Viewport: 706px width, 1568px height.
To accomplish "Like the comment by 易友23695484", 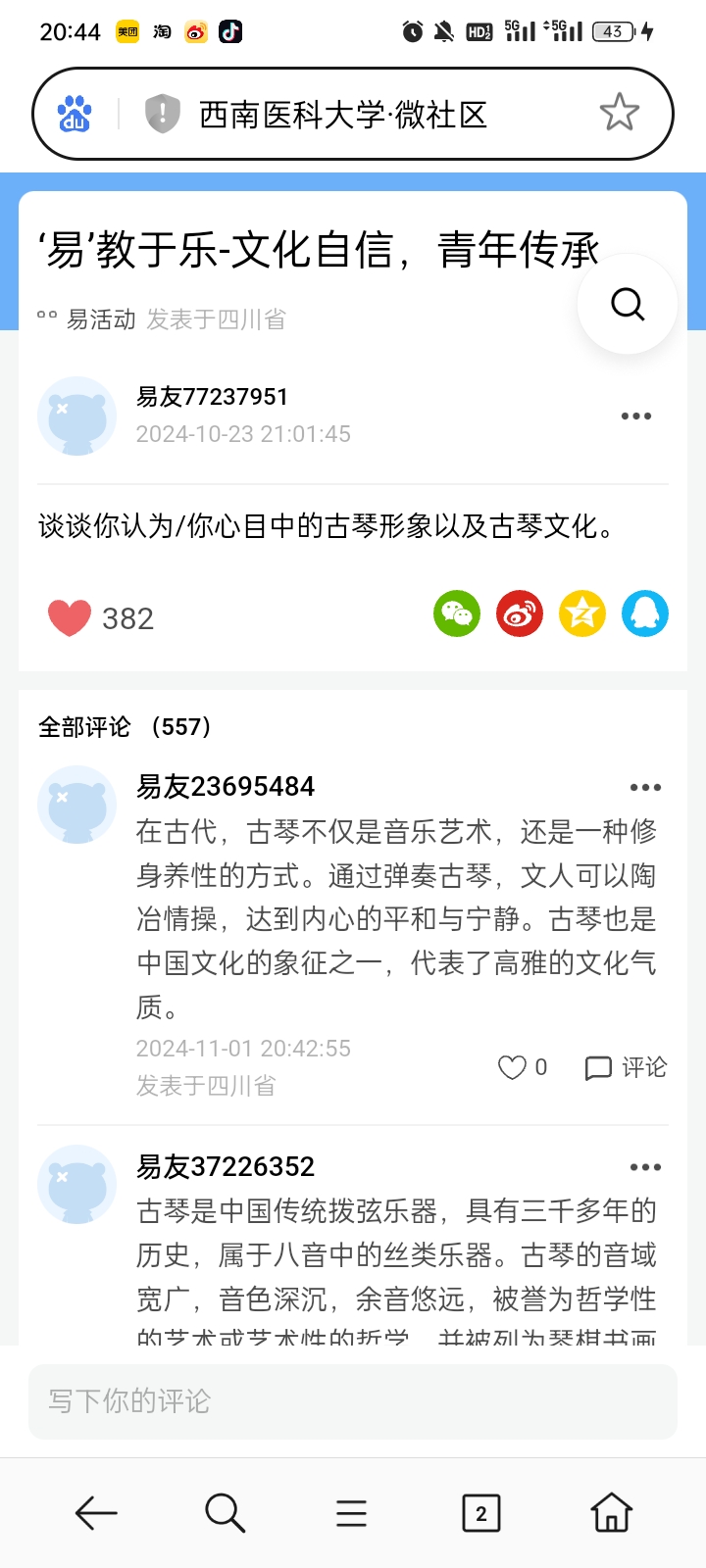I will click(513, 1067).
